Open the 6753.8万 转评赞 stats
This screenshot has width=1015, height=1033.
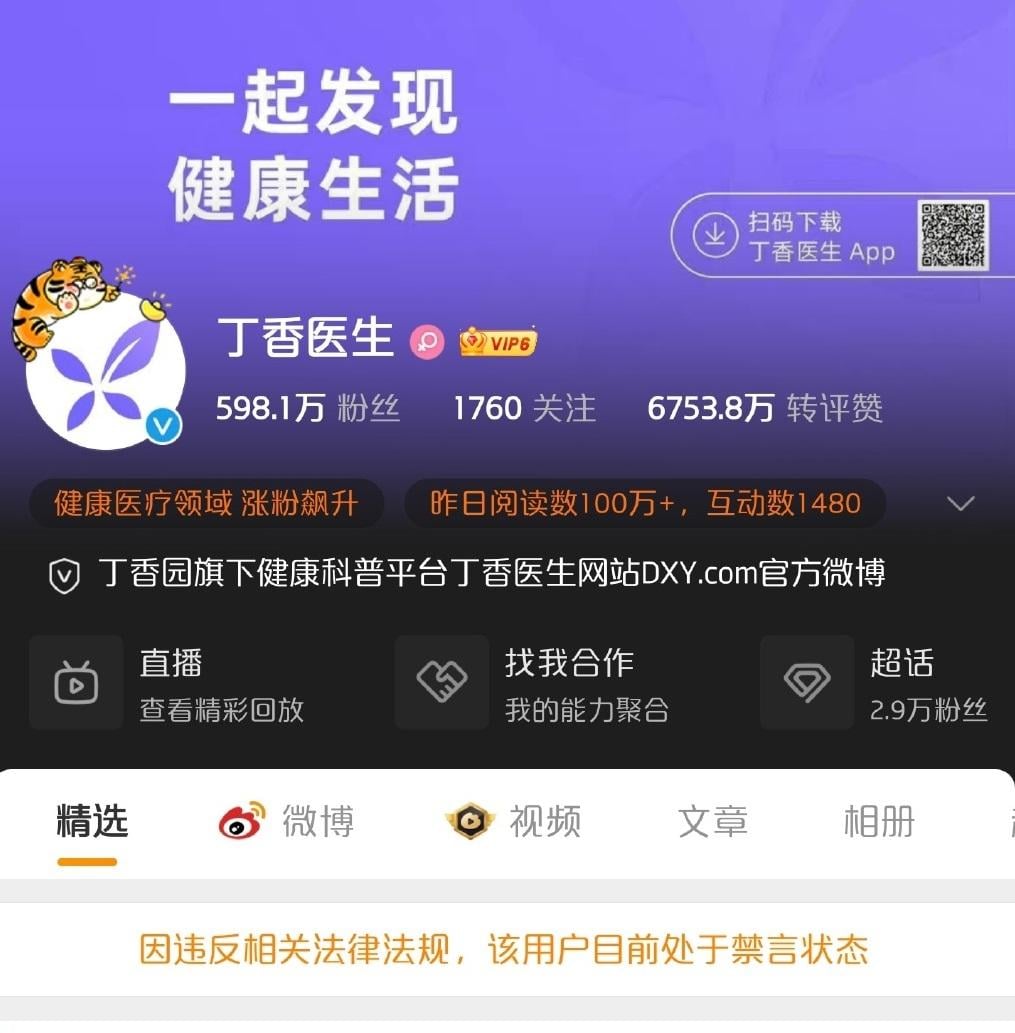765,408
